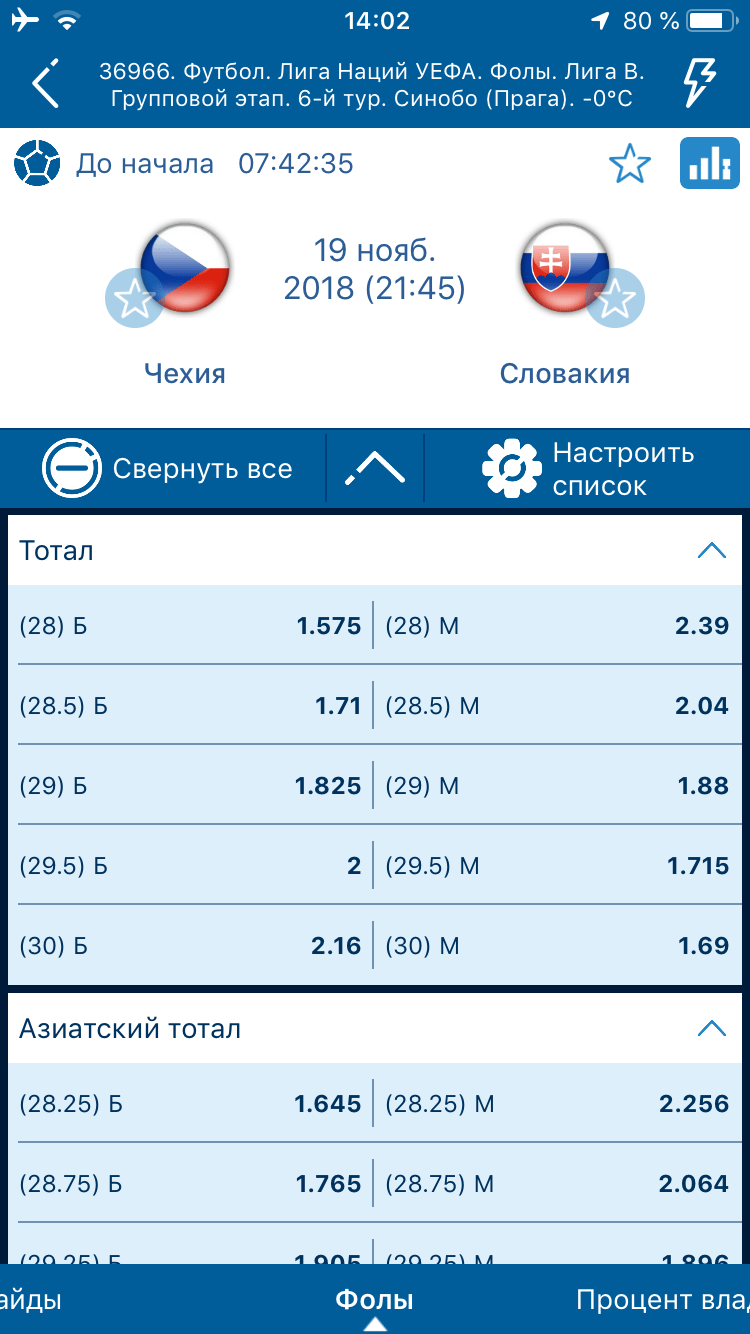Viewport: 750px width, 1334px height.
Task: Favorite the Словакия team star
Action: [615, 298]
